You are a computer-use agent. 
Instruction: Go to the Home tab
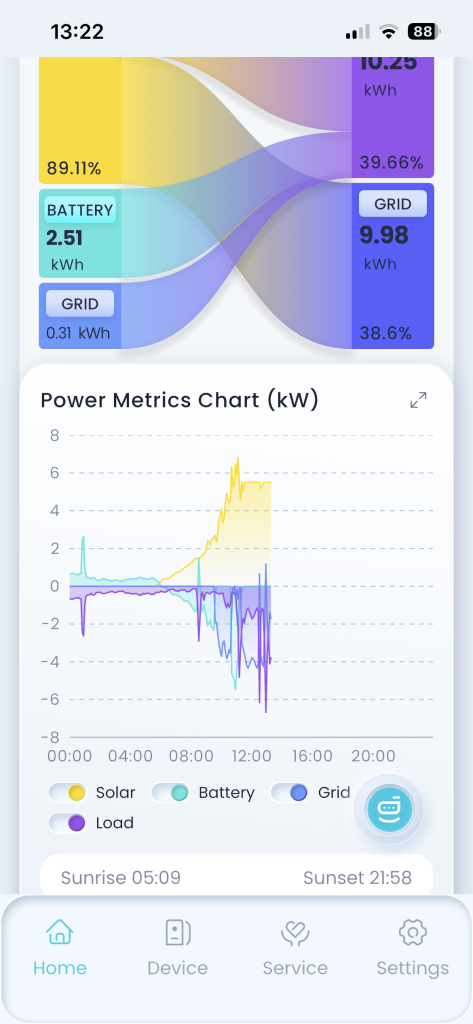click(x=60, y=947)
